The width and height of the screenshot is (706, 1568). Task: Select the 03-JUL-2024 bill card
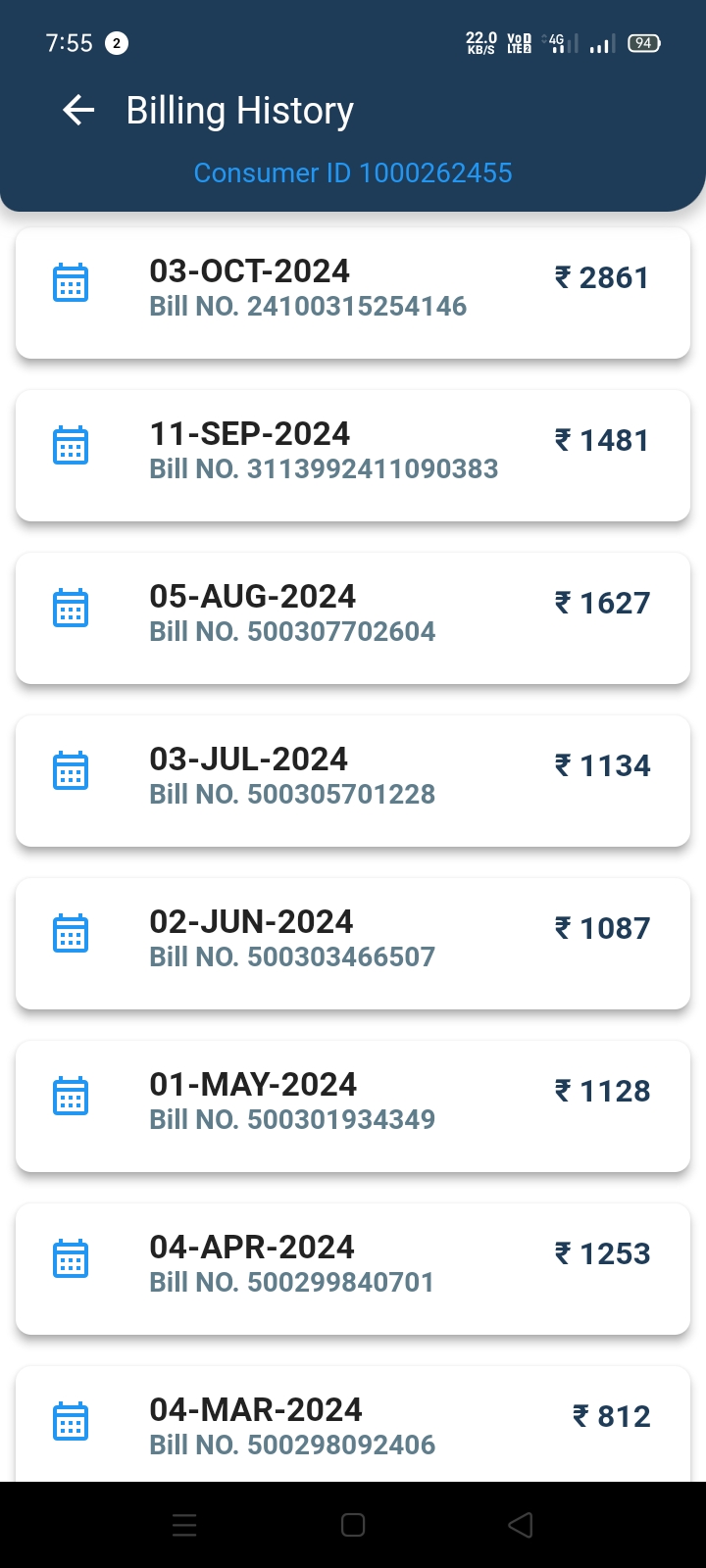(353, 781)
